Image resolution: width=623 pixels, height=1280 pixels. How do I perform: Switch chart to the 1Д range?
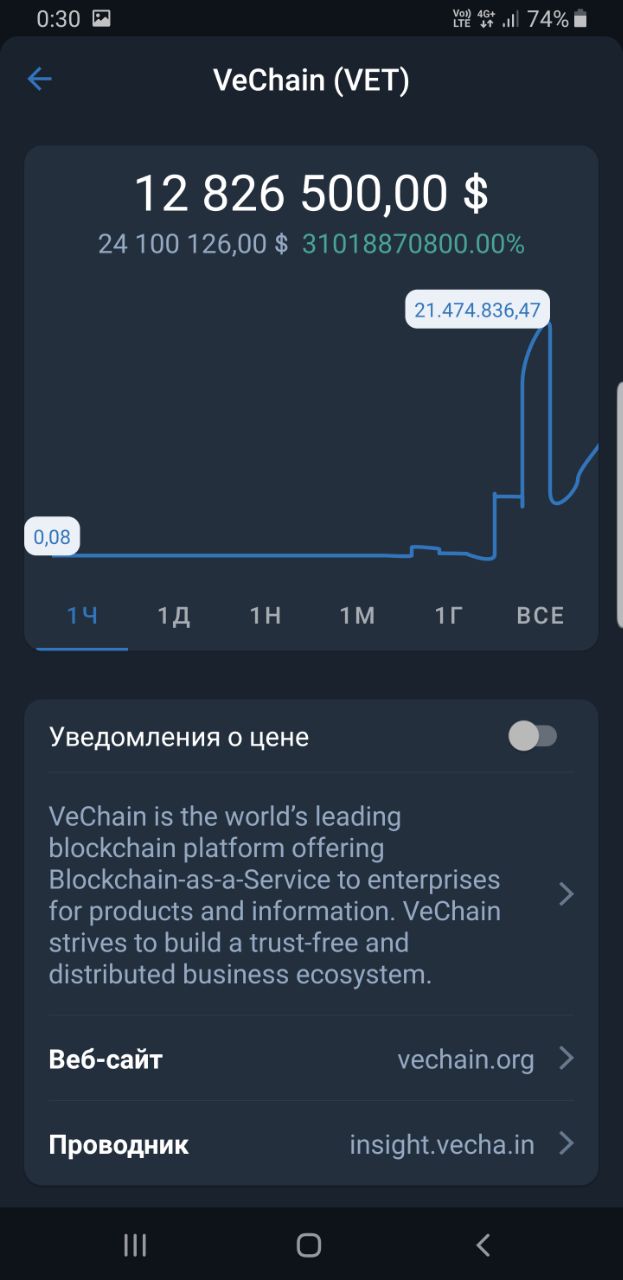(174, 616)
